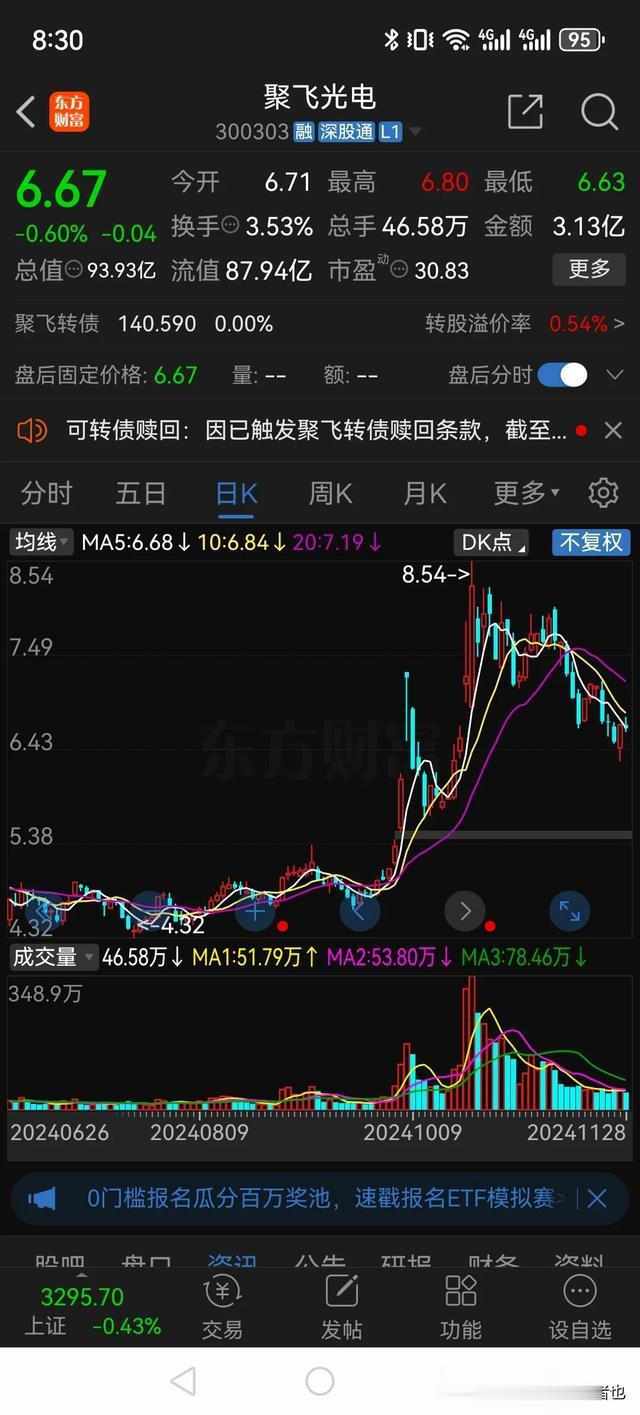Open the 均线 indicator dropdown
The image size is (640, 1415).
click(x=42, y=542)
